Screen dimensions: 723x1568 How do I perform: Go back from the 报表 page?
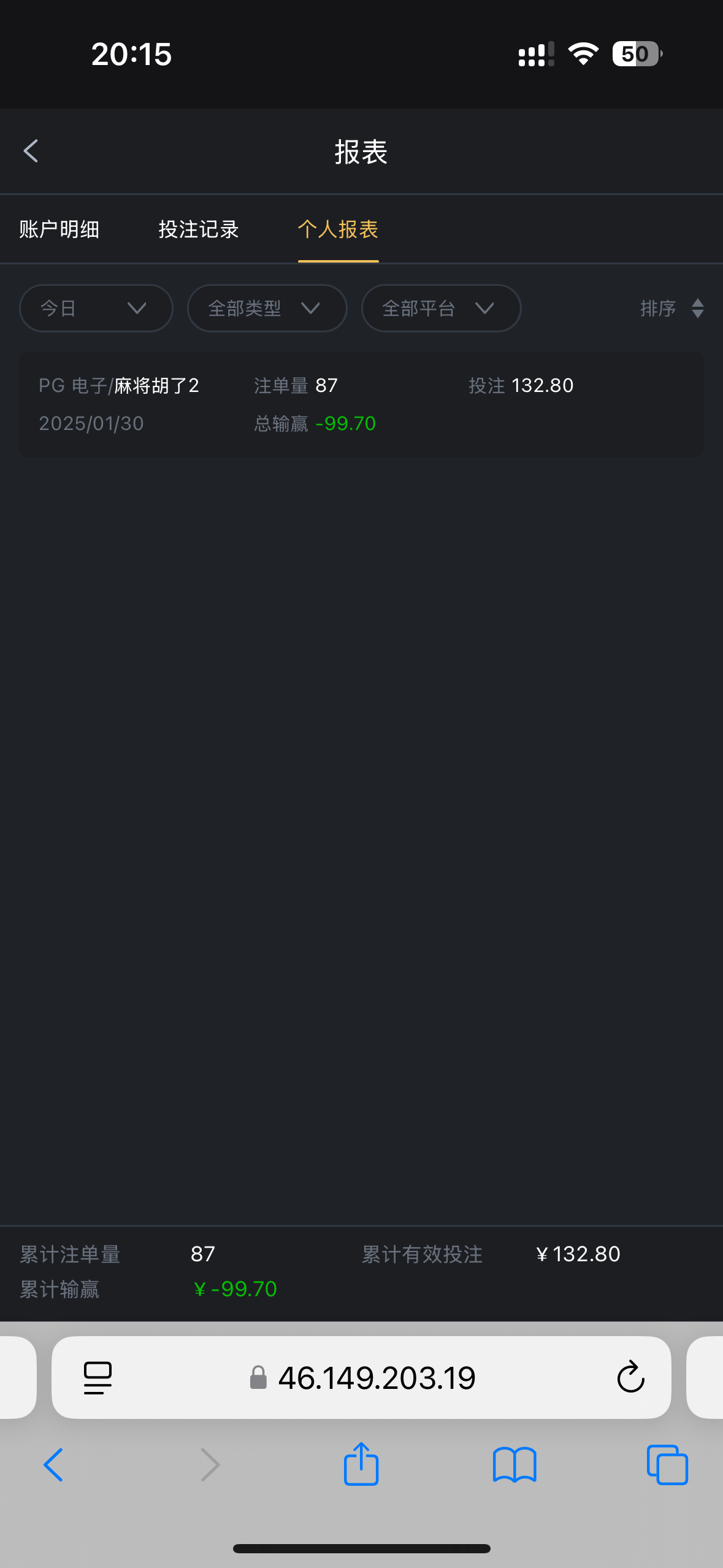tap(31, 151)
